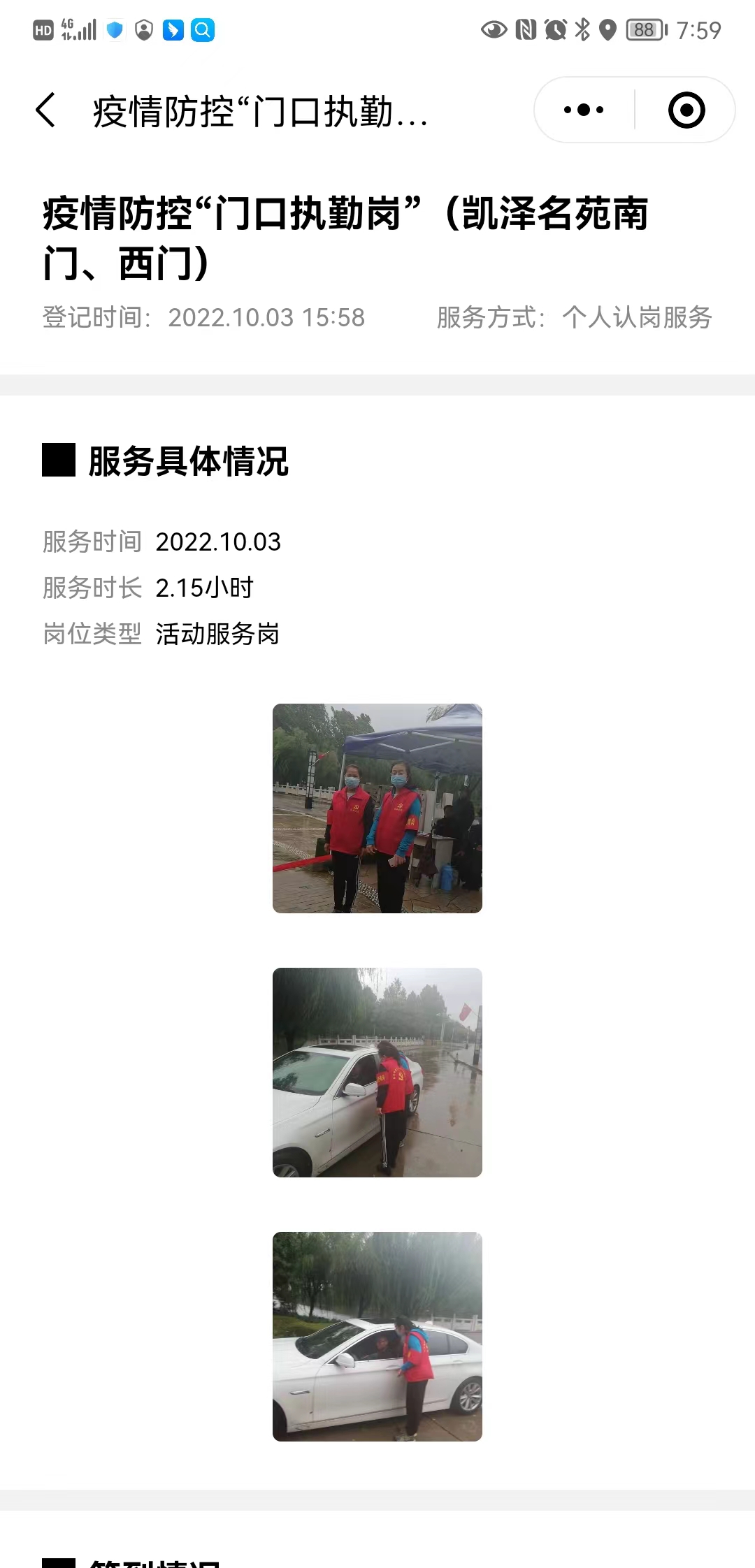Enlarge the photo of a volunteer leaning at the car window
The height and width of the screenshot is (1568, 755).
coord(377,1337)
